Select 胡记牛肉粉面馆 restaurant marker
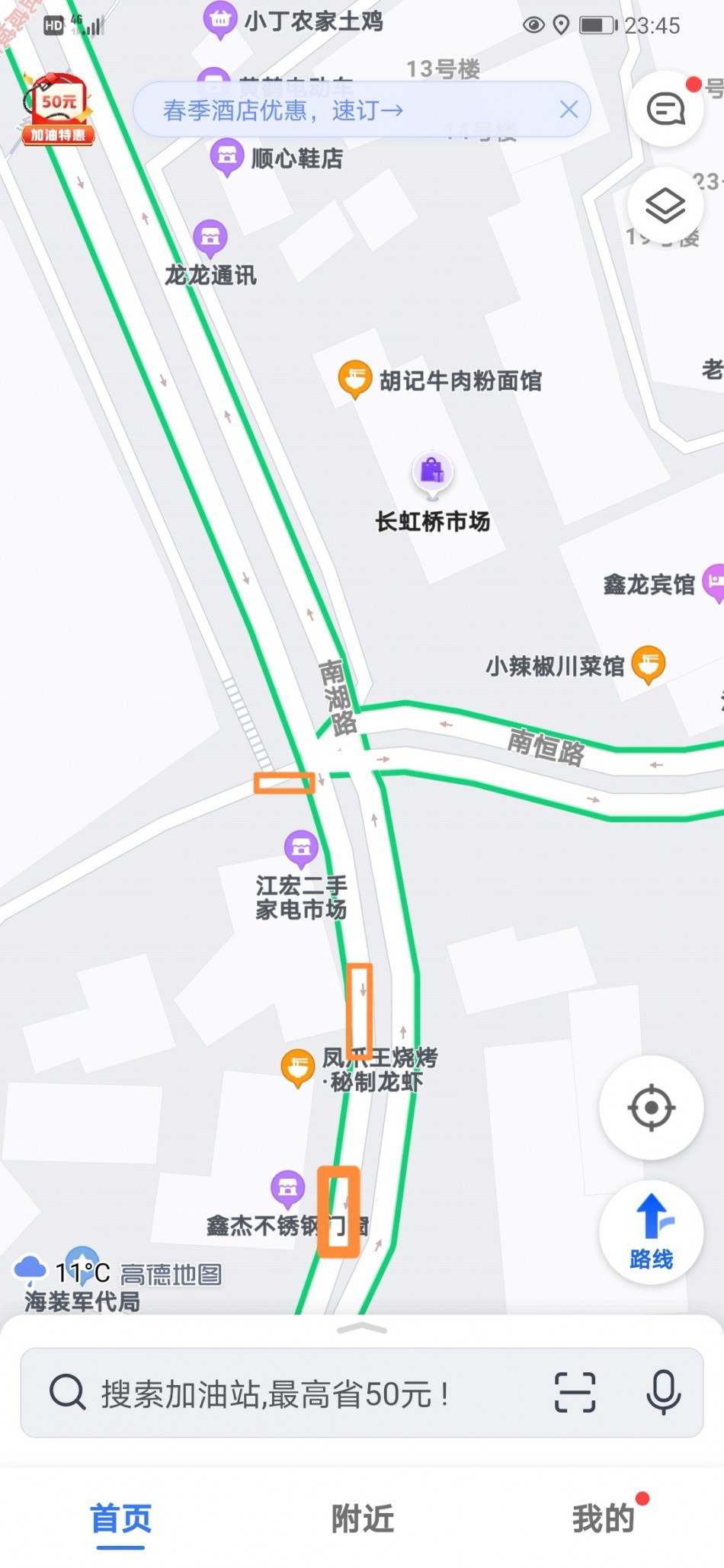The height and width of the screenshot is (1568, 724). coord(354,379)
